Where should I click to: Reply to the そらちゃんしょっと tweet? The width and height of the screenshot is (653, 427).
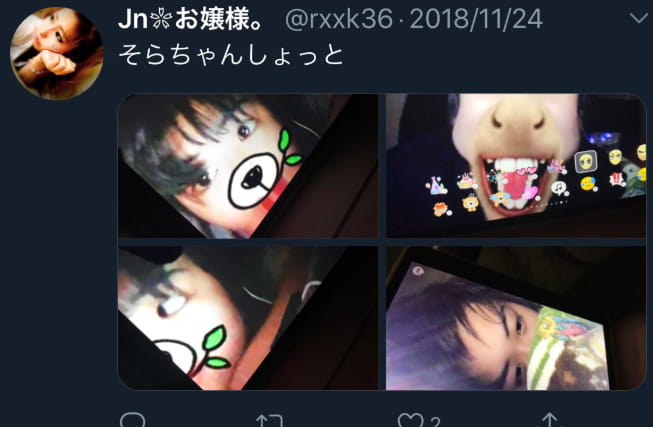point(133,420)
